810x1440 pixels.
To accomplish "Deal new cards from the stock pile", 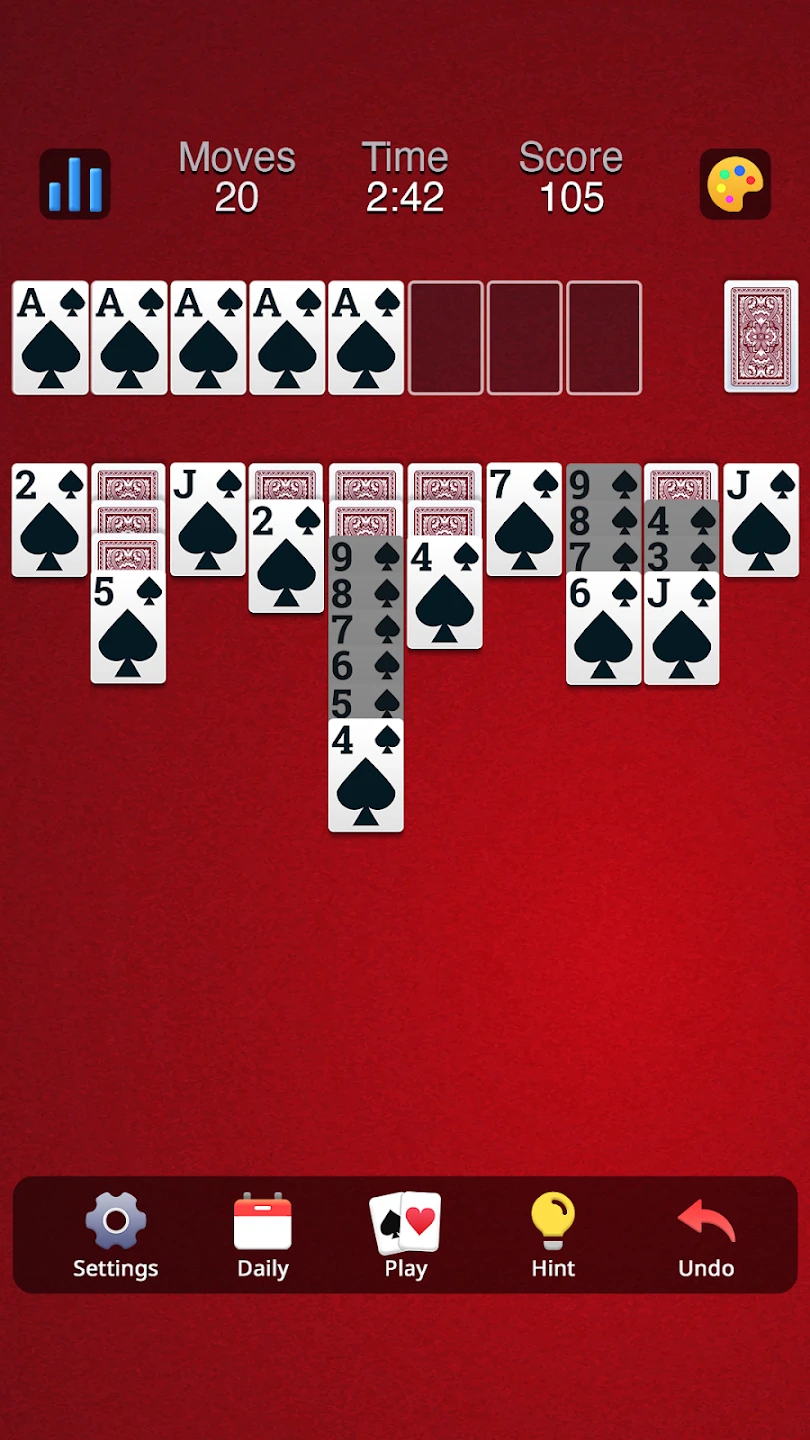I will click(x=761, y=336).
